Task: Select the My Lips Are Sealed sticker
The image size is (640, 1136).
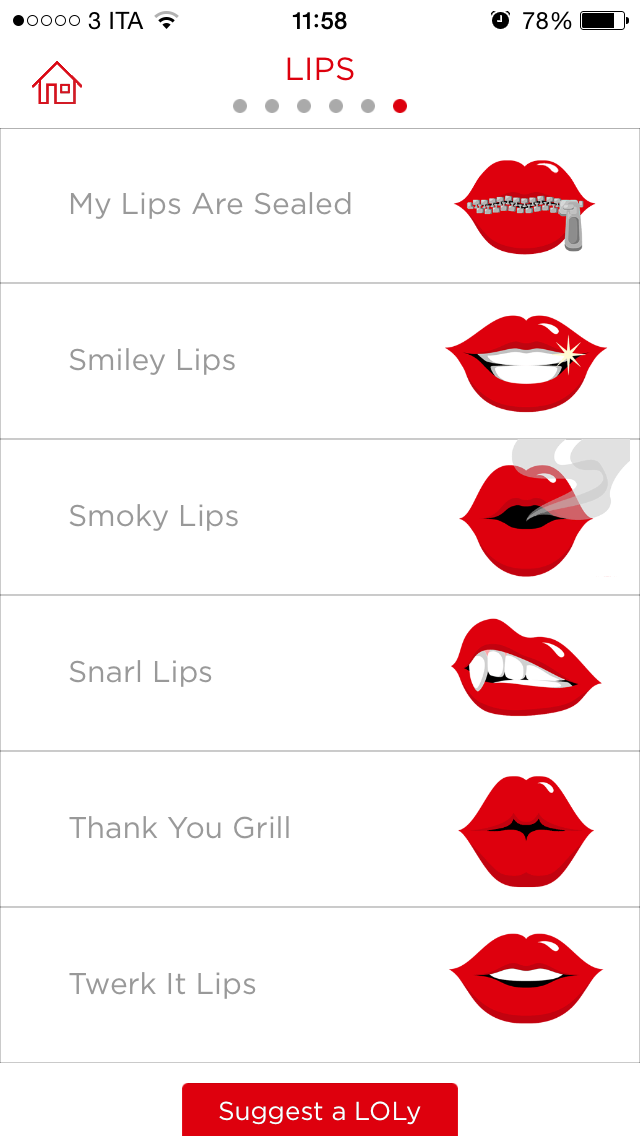Action: coord(320,206)
